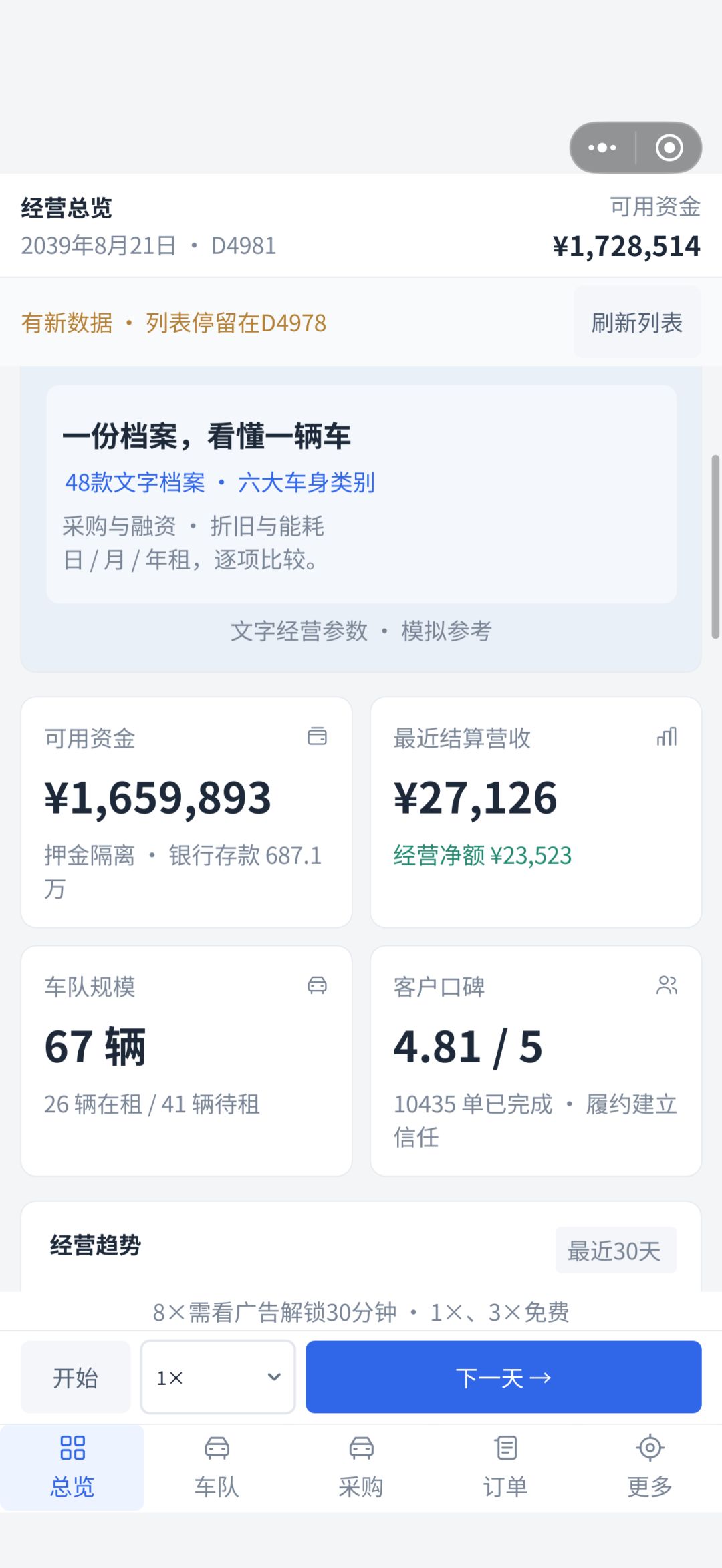Close the mini program via circle icon
The image size is (722, 1568).
click(x=669, y=148)
